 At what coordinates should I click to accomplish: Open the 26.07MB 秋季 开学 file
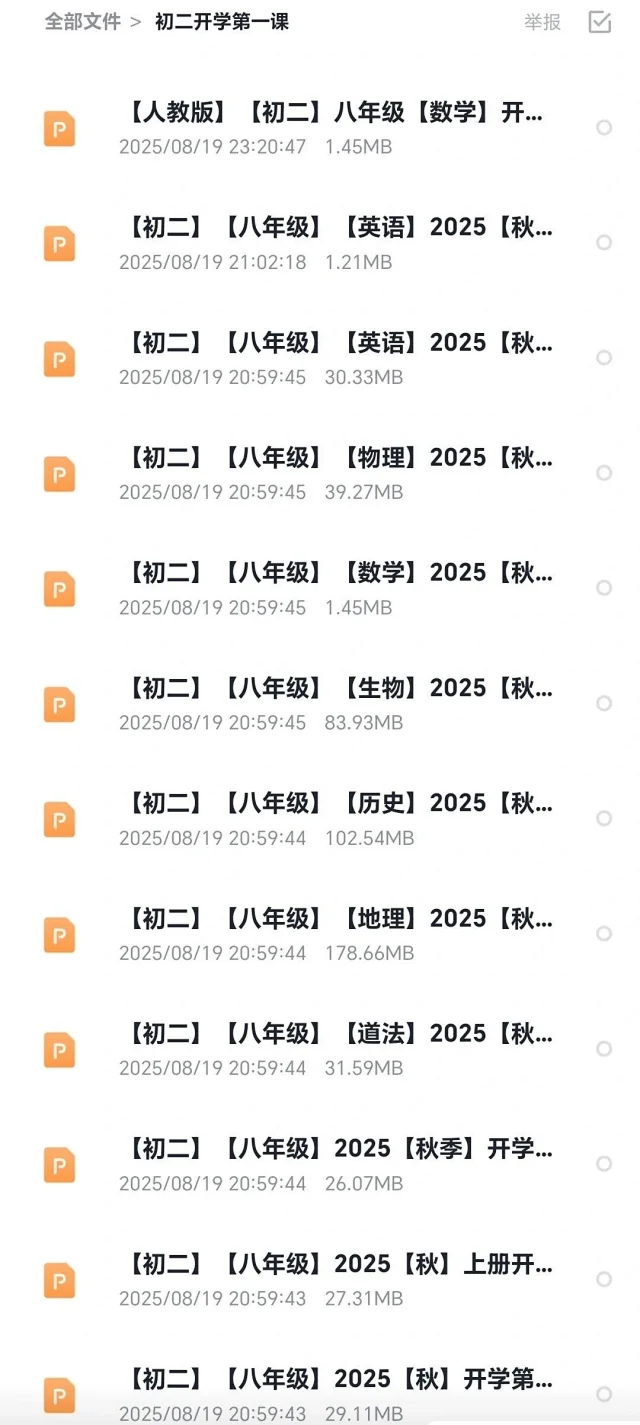point(320,1164)
